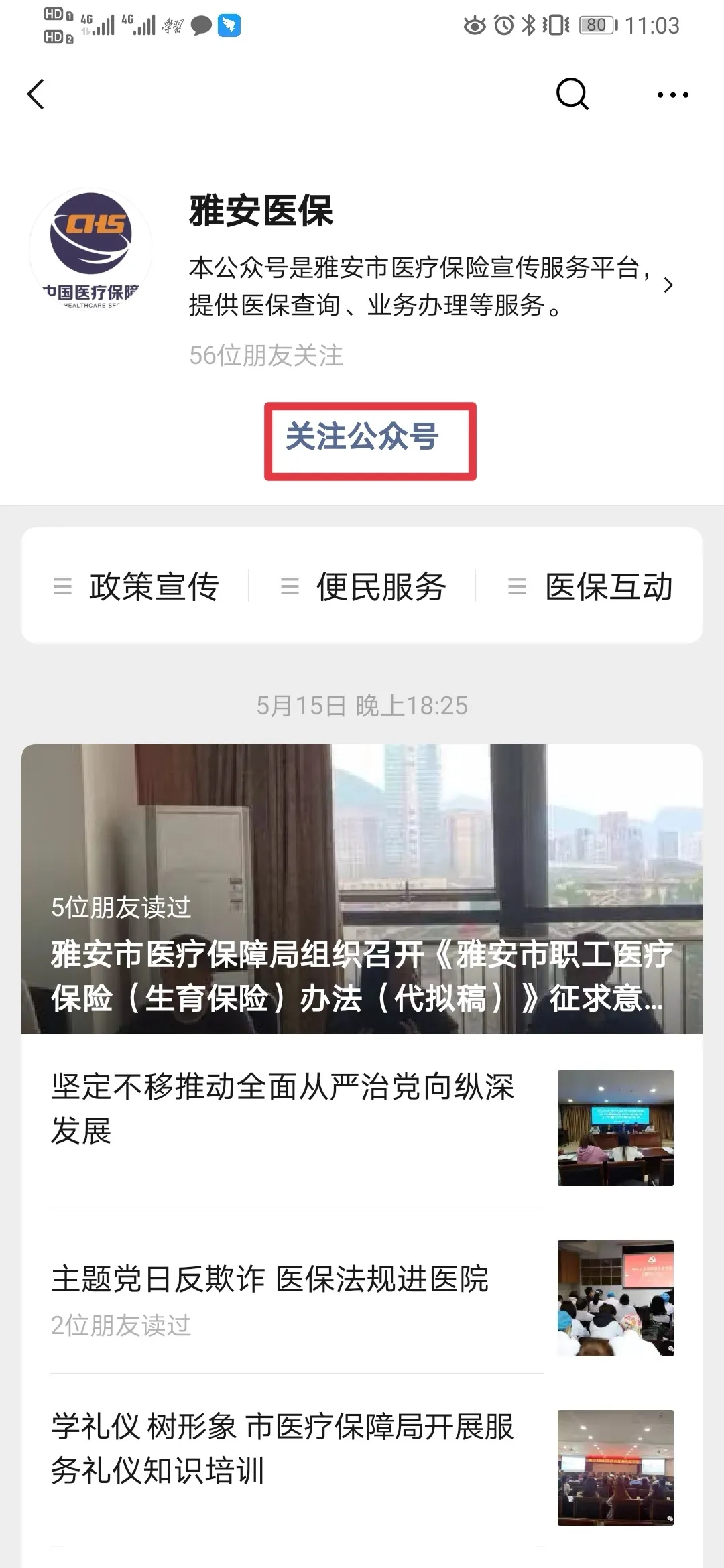Expand the account description chevron

668,286
